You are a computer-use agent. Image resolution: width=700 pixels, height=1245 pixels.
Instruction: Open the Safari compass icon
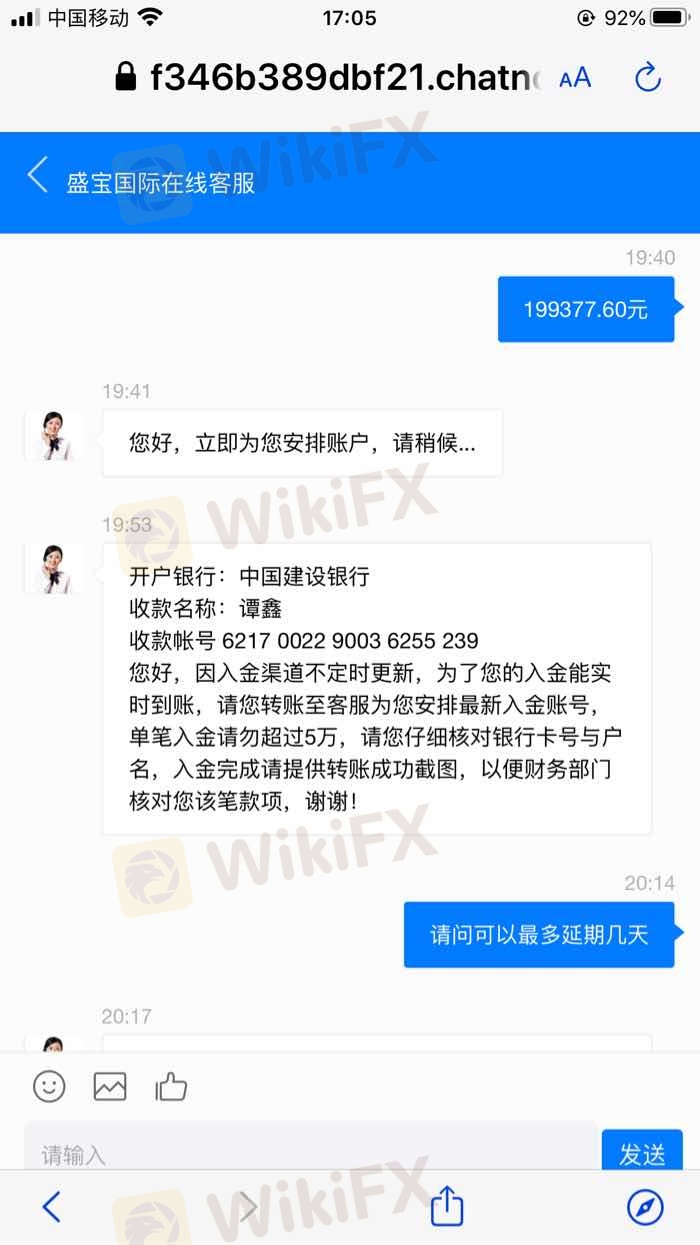coord(645,1207)
